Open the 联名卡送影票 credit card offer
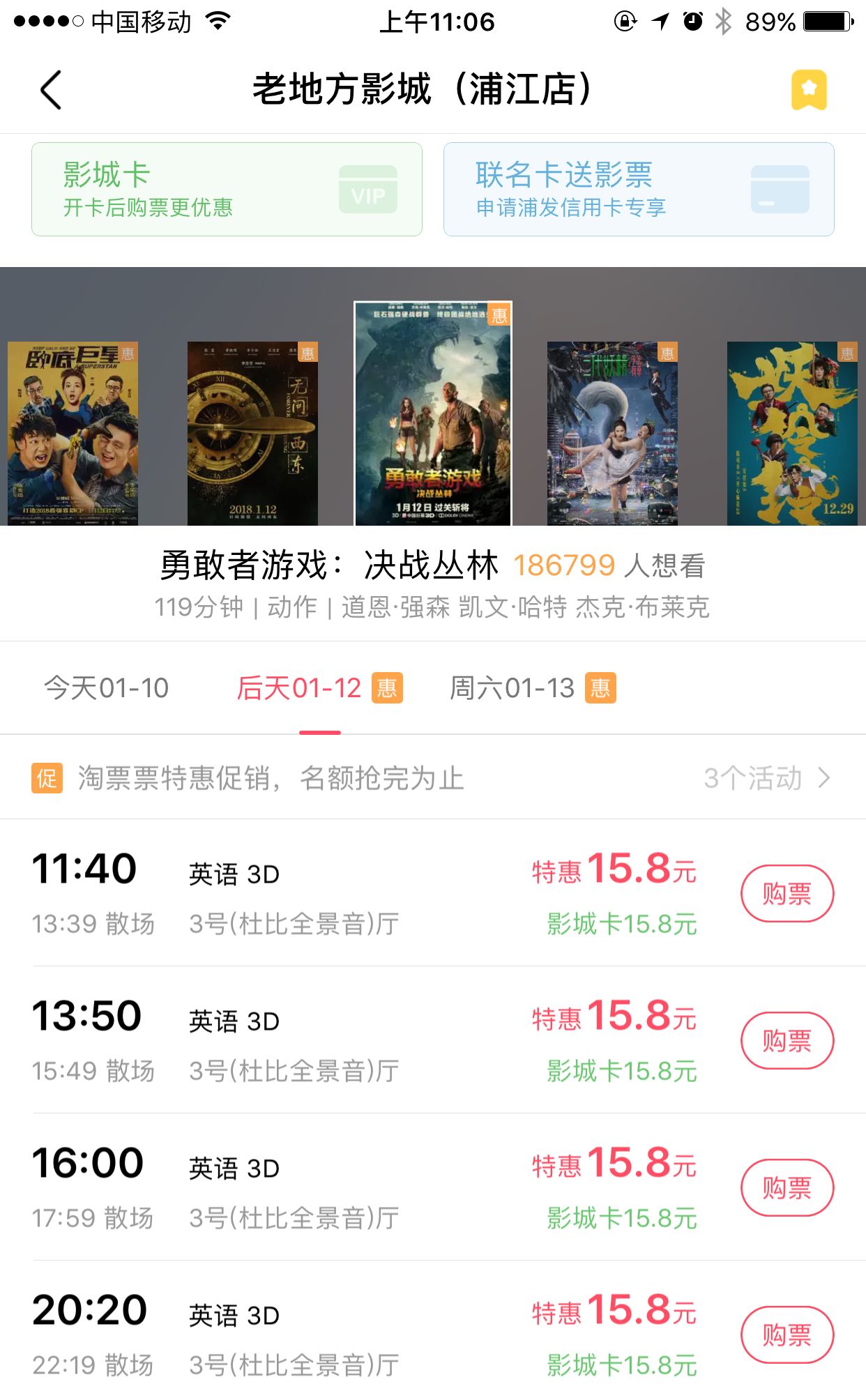Screen dimensions: 866x1400 638,189
